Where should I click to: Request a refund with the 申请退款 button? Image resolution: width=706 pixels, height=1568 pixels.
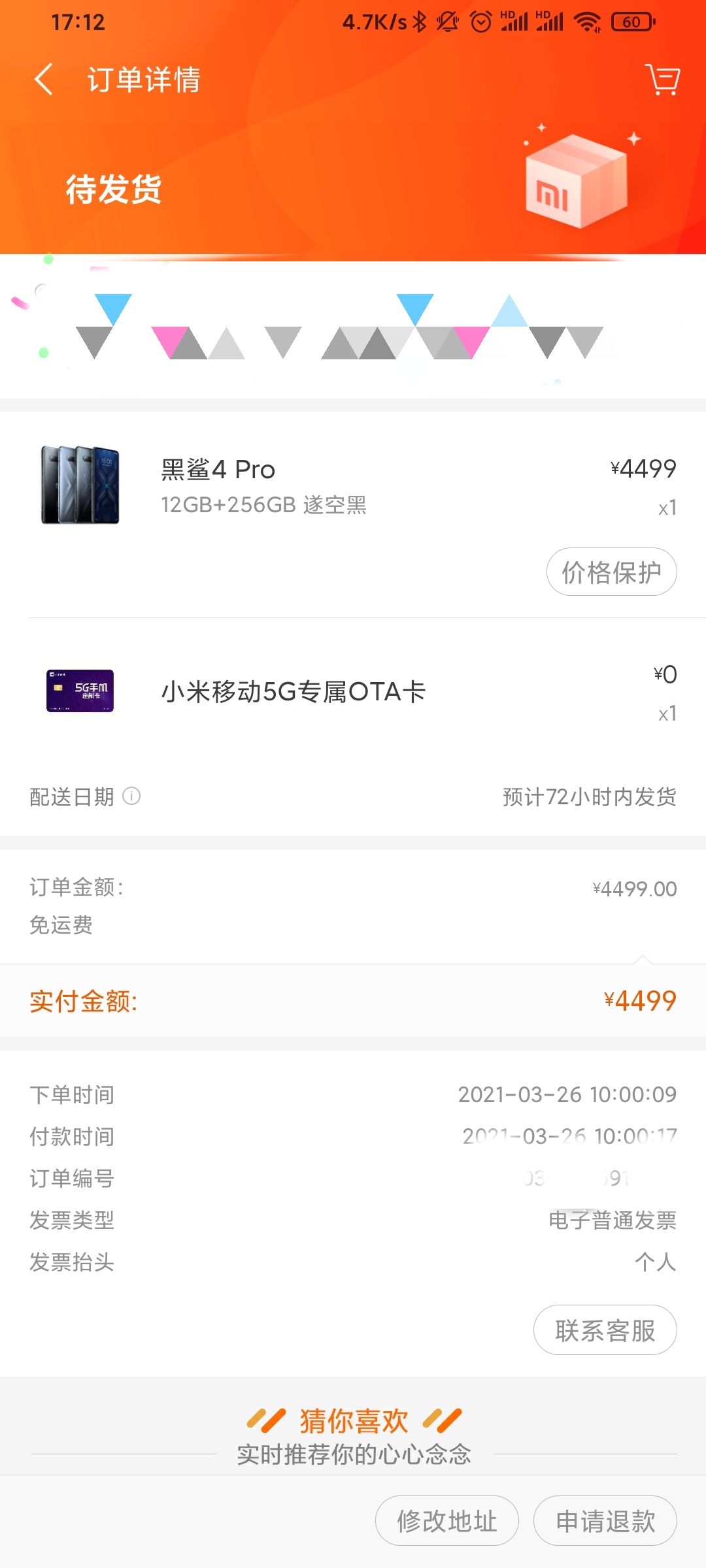click(x=605, y=1520)
